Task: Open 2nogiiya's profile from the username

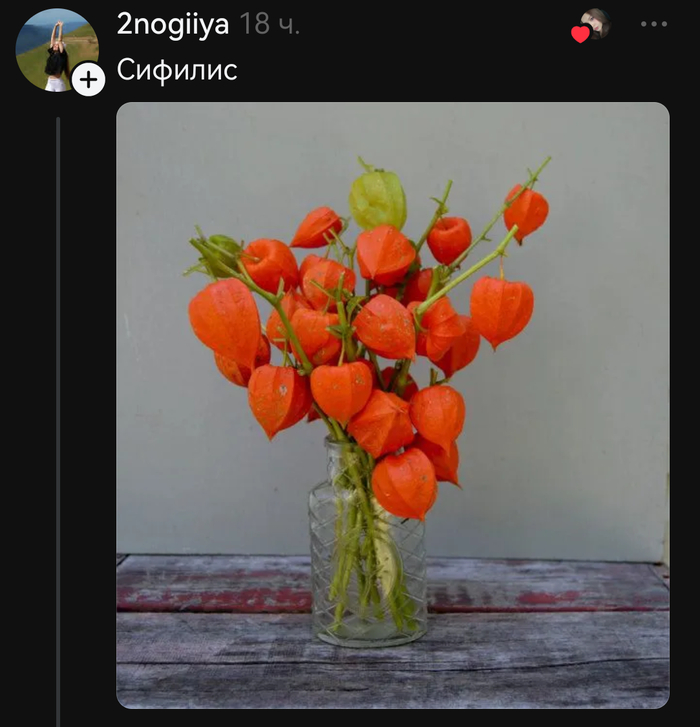Action: pyautogui.click(x=172, y=24)
